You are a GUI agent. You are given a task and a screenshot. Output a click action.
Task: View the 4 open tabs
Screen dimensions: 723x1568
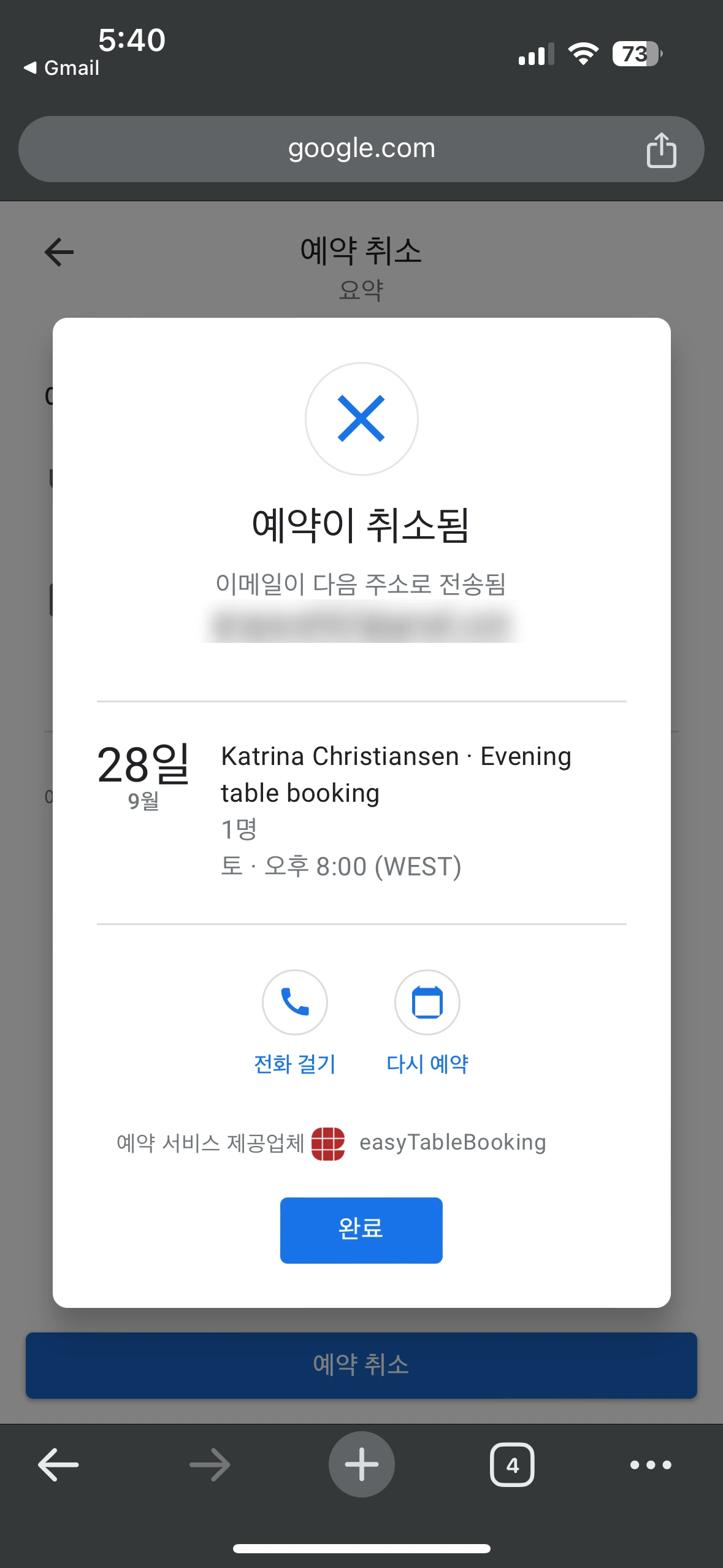[512, 1465]
